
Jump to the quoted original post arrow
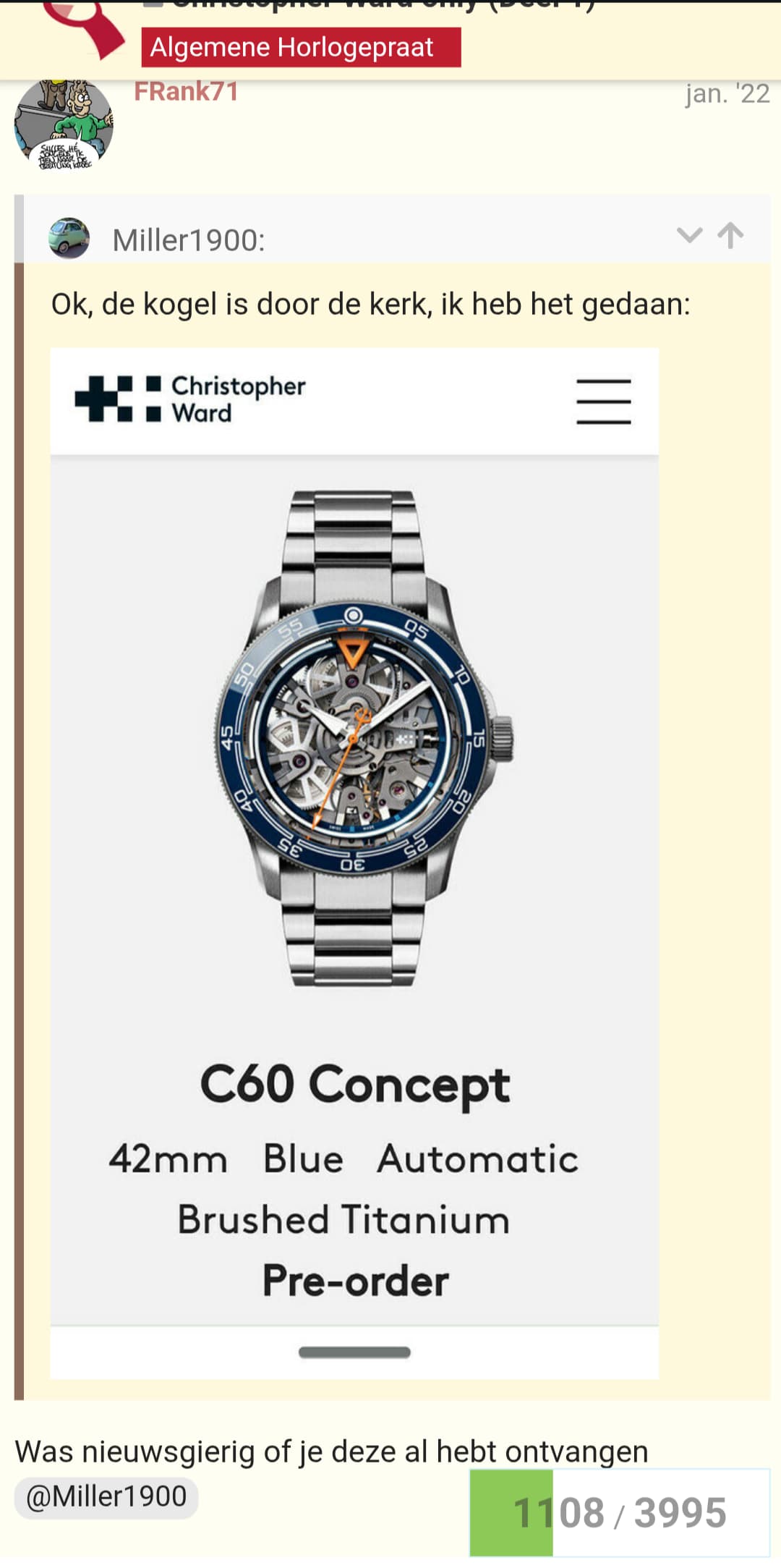coord(730,235)
